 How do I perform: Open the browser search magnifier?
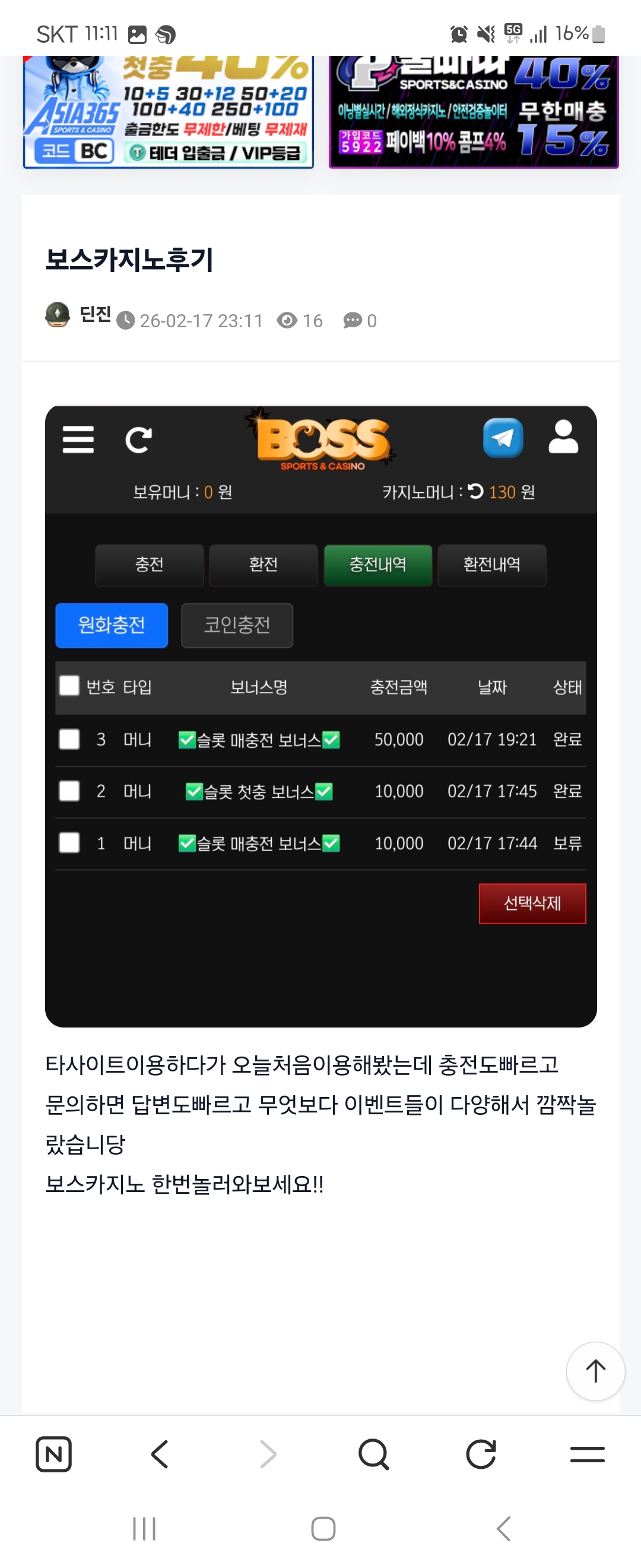coord(373,1454)
